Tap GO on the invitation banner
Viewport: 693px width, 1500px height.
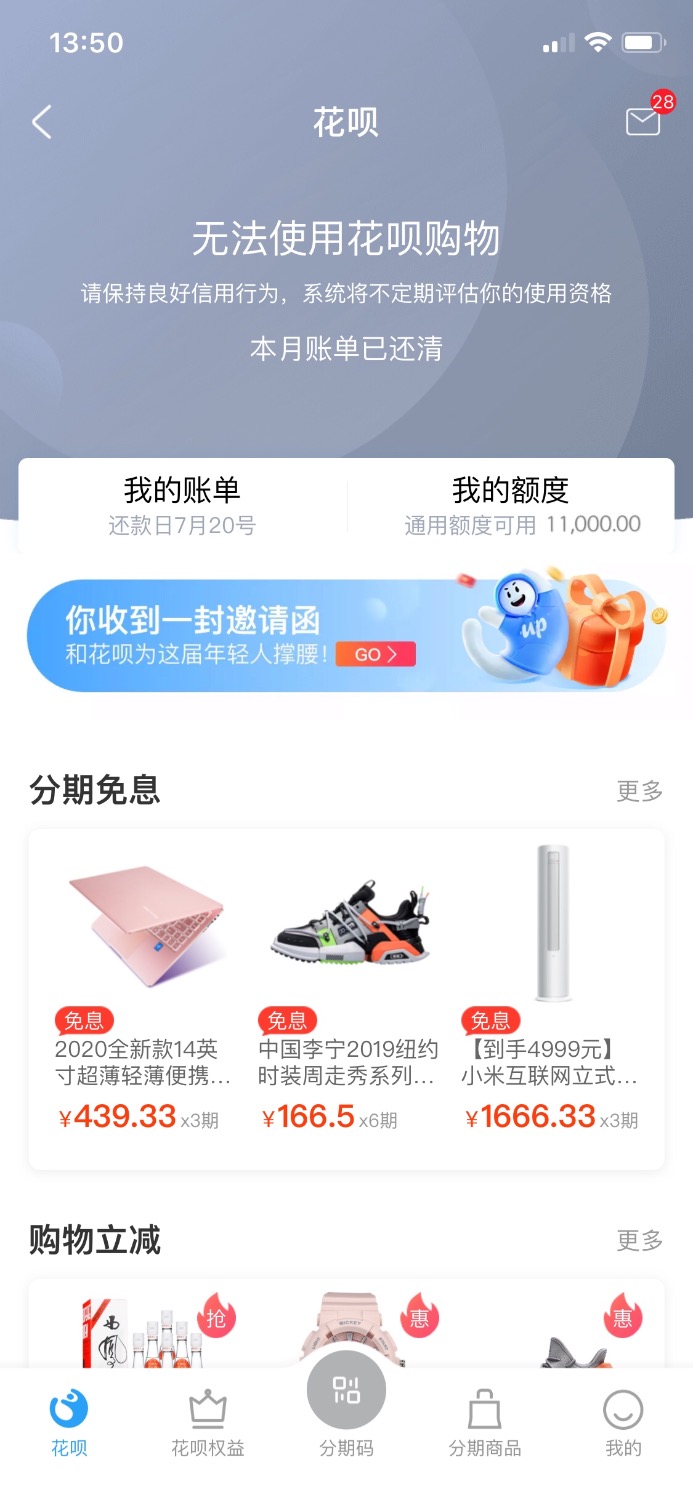point(375,654)
